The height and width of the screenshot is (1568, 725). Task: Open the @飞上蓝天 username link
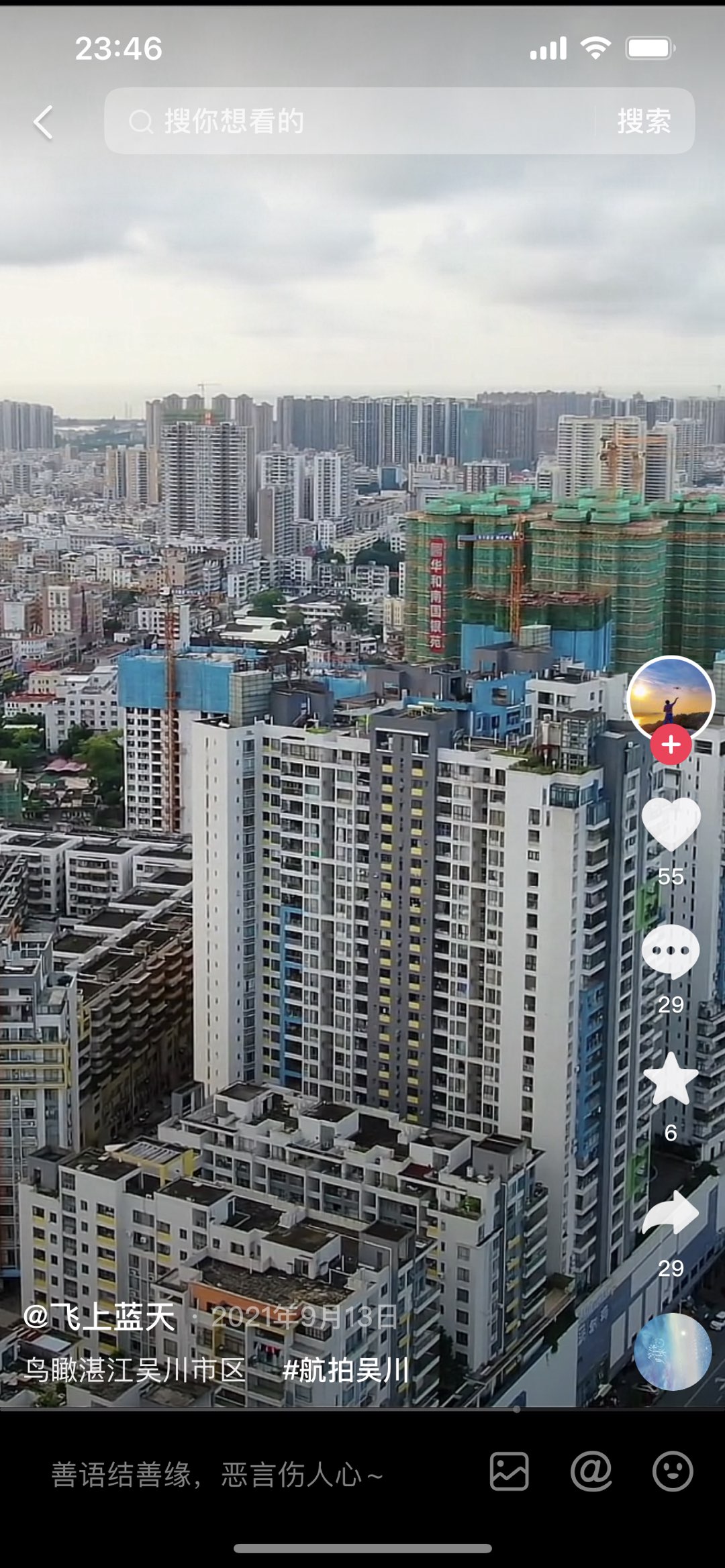coord(99,1316)
